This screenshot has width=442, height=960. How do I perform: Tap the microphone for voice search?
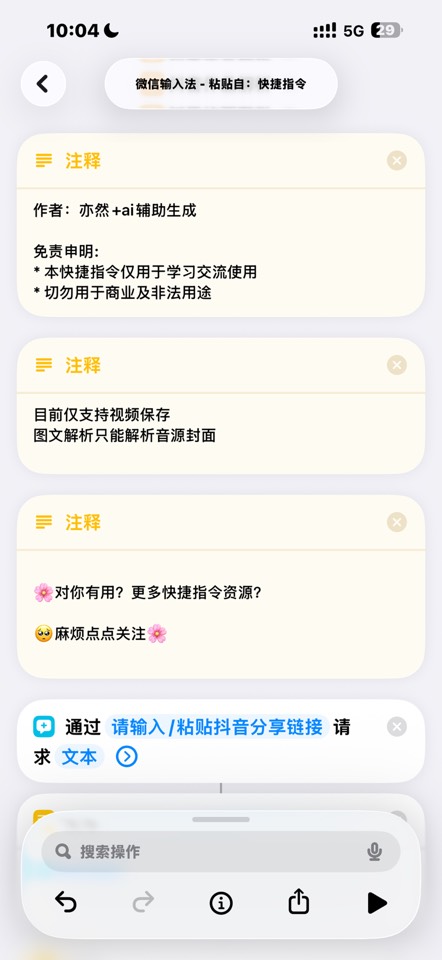375,852
